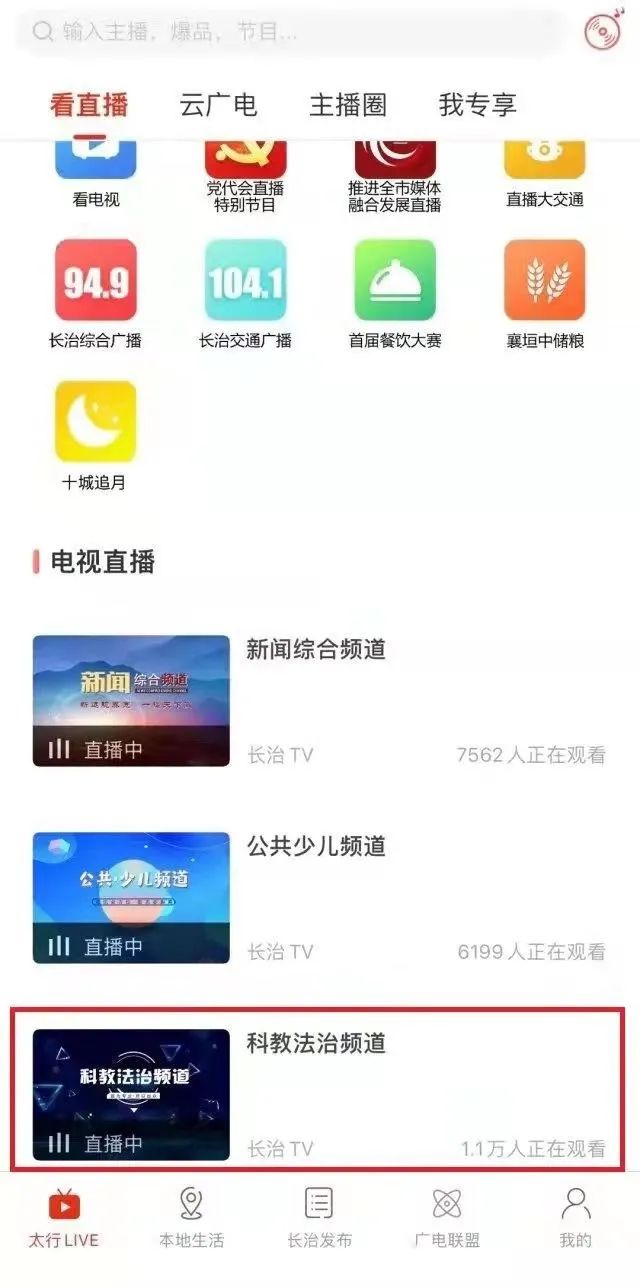Open the 我的 profile tab
This screenshot has width=640, height=1287.
(x=575, y=1218)
